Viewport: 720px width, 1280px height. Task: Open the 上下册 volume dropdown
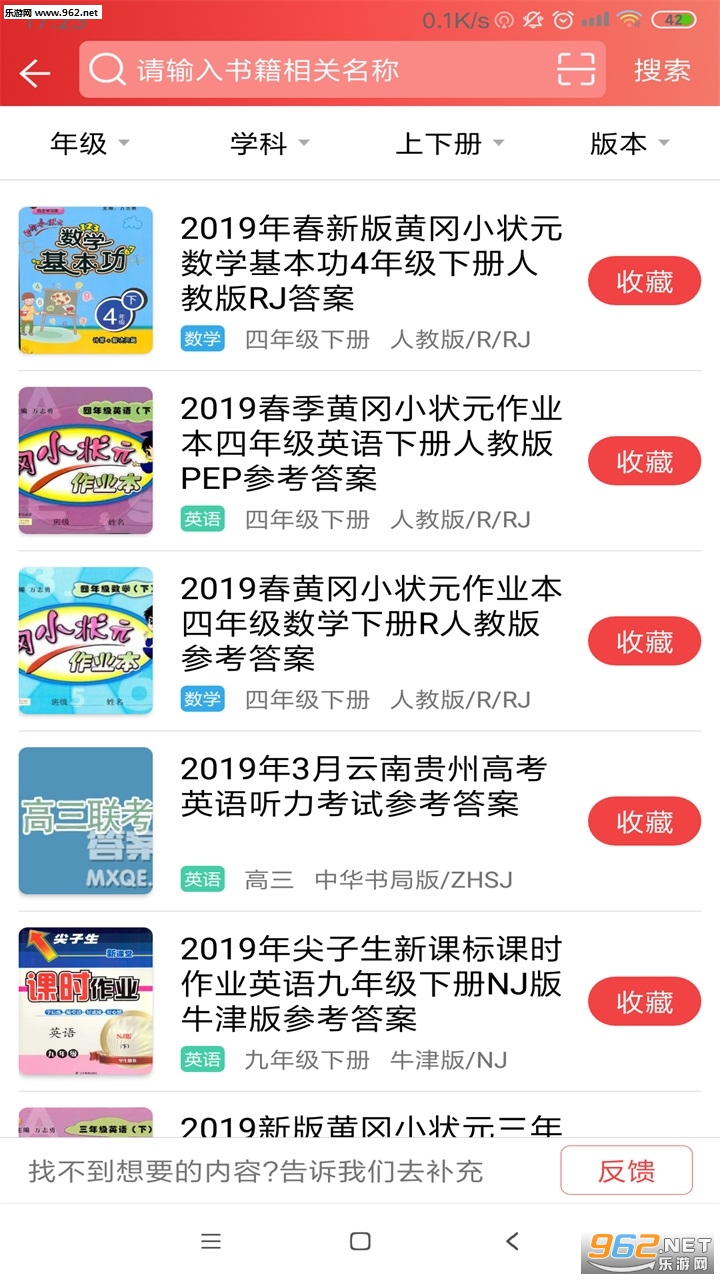[x=450, y=143]
